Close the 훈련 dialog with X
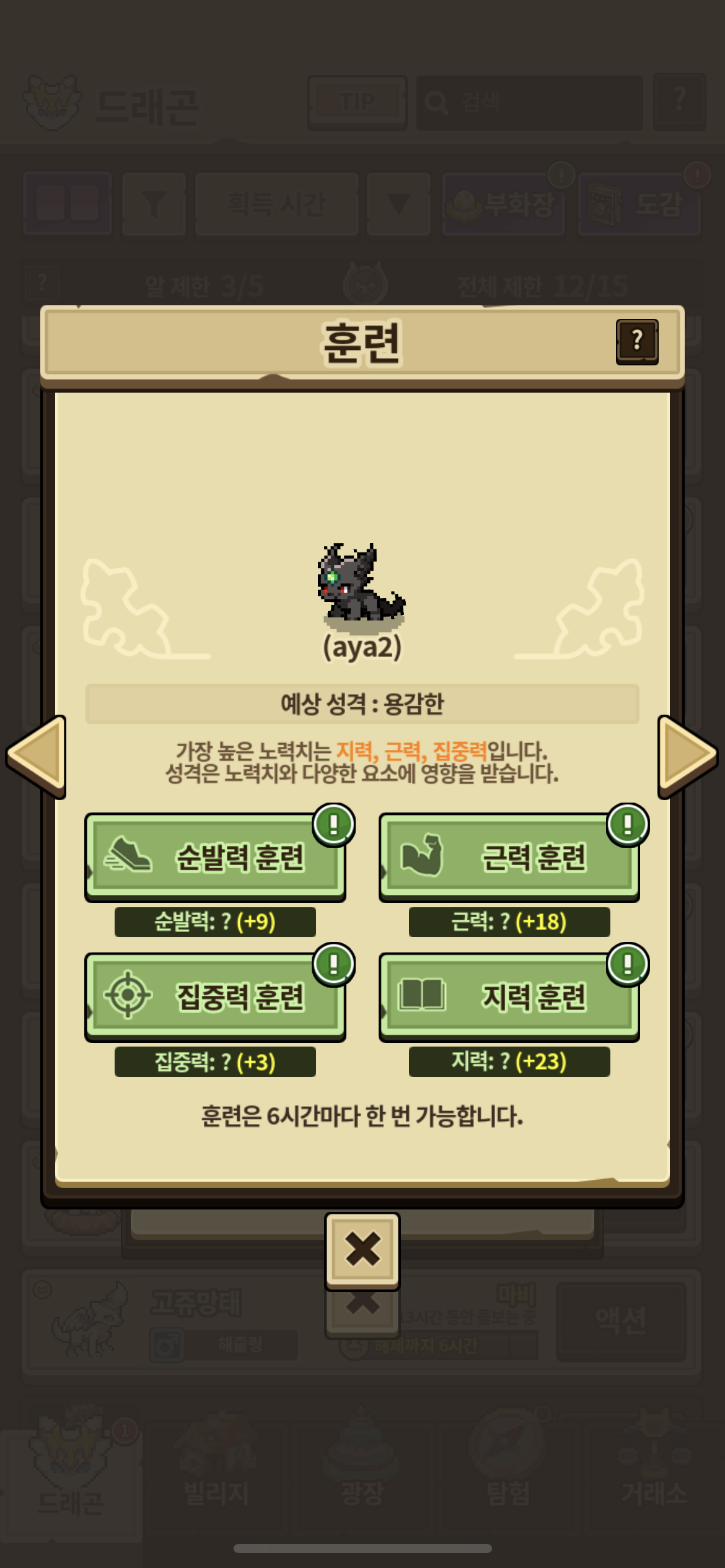This screenshot has height=1568, width=725. point(362,1249)
